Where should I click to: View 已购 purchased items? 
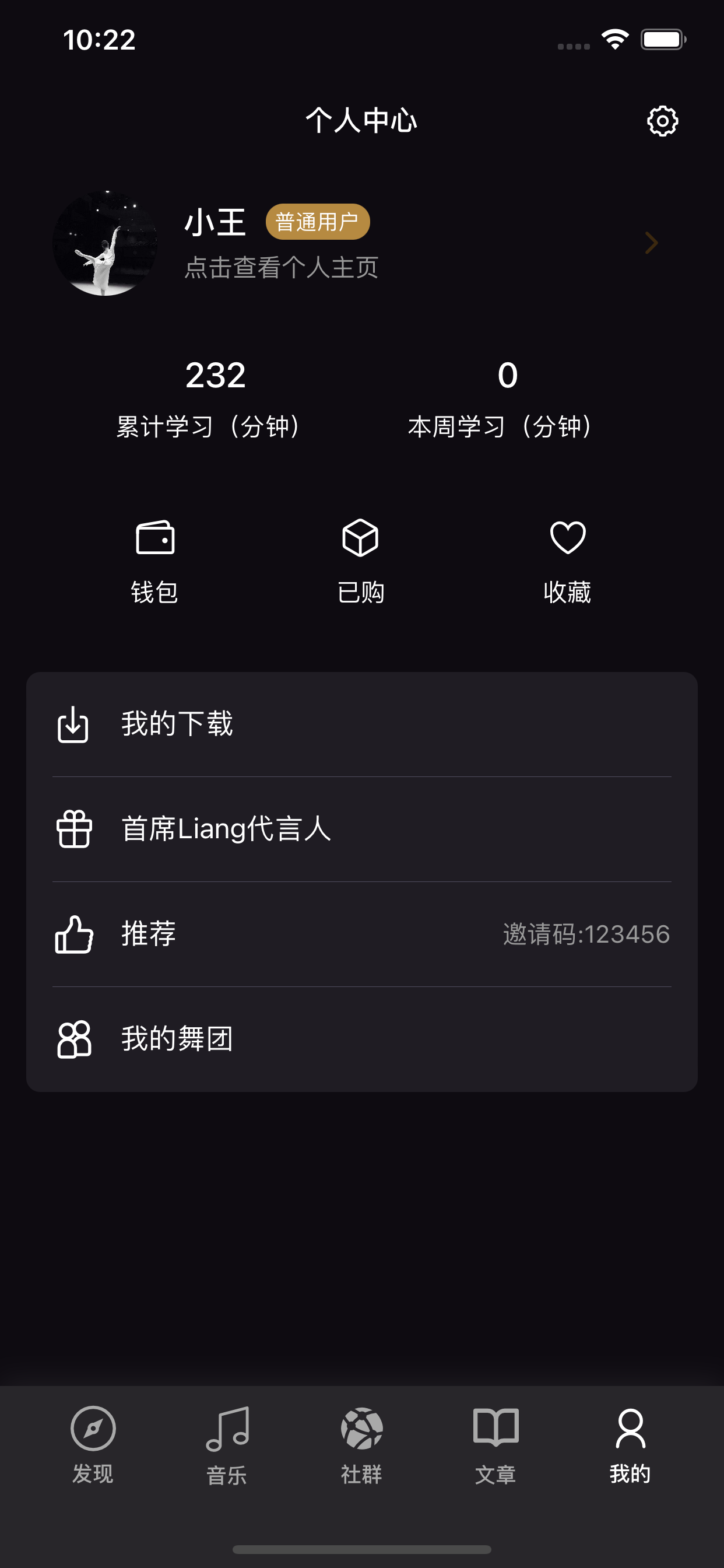[x=361, y=560]
